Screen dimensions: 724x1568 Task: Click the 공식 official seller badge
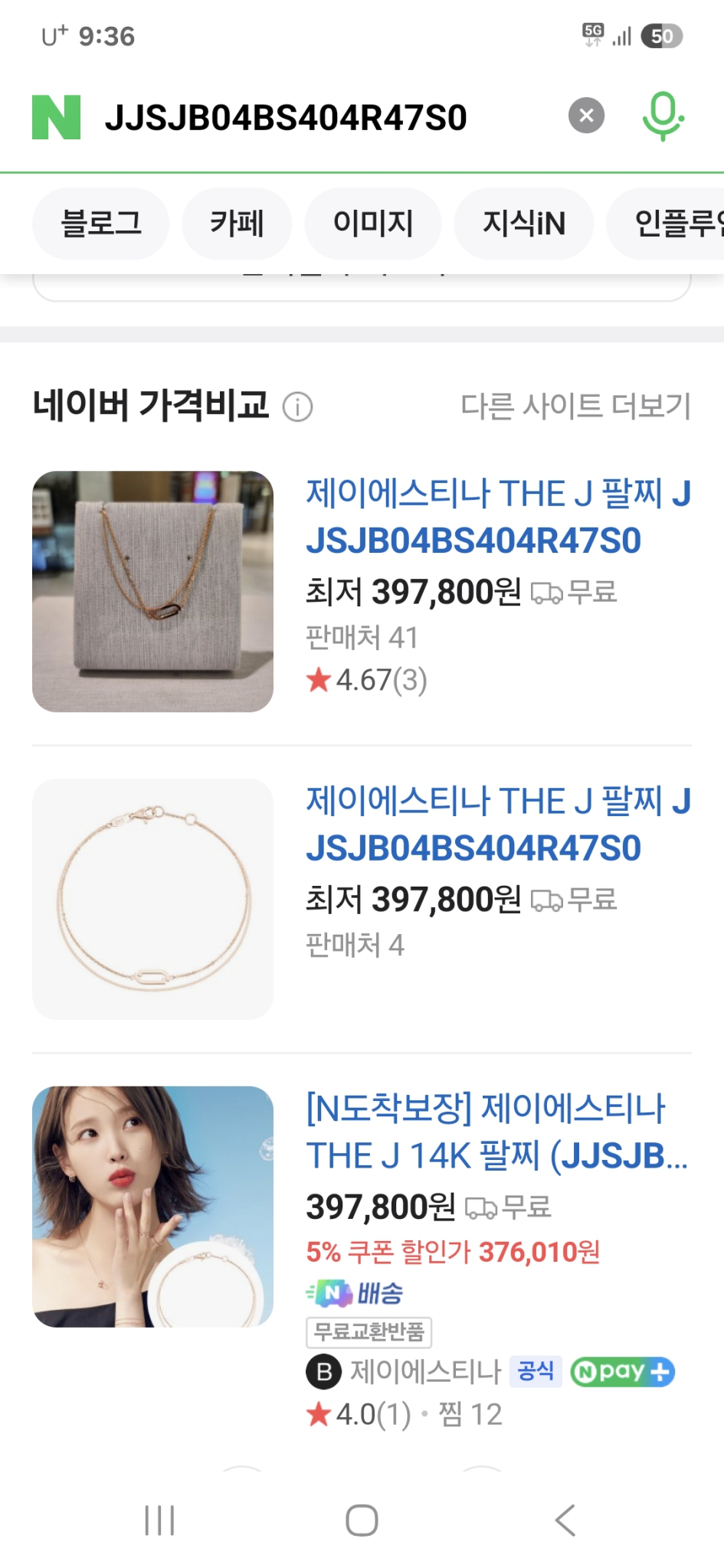point(536,1371)
